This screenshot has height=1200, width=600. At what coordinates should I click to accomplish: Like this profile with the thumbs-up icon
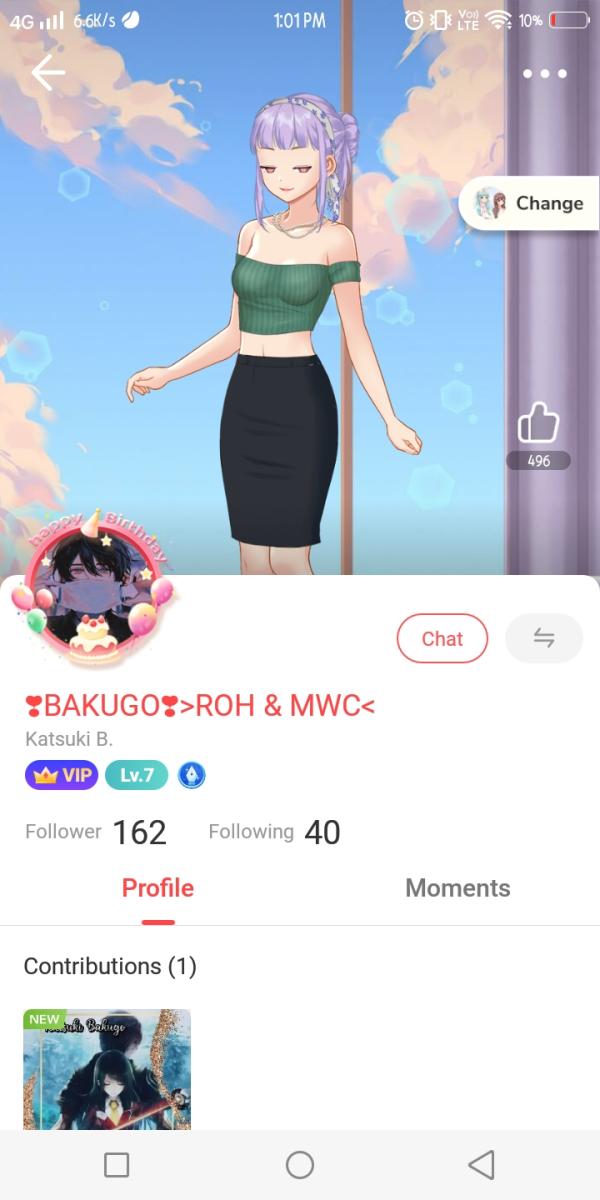[x=538, y=424]
